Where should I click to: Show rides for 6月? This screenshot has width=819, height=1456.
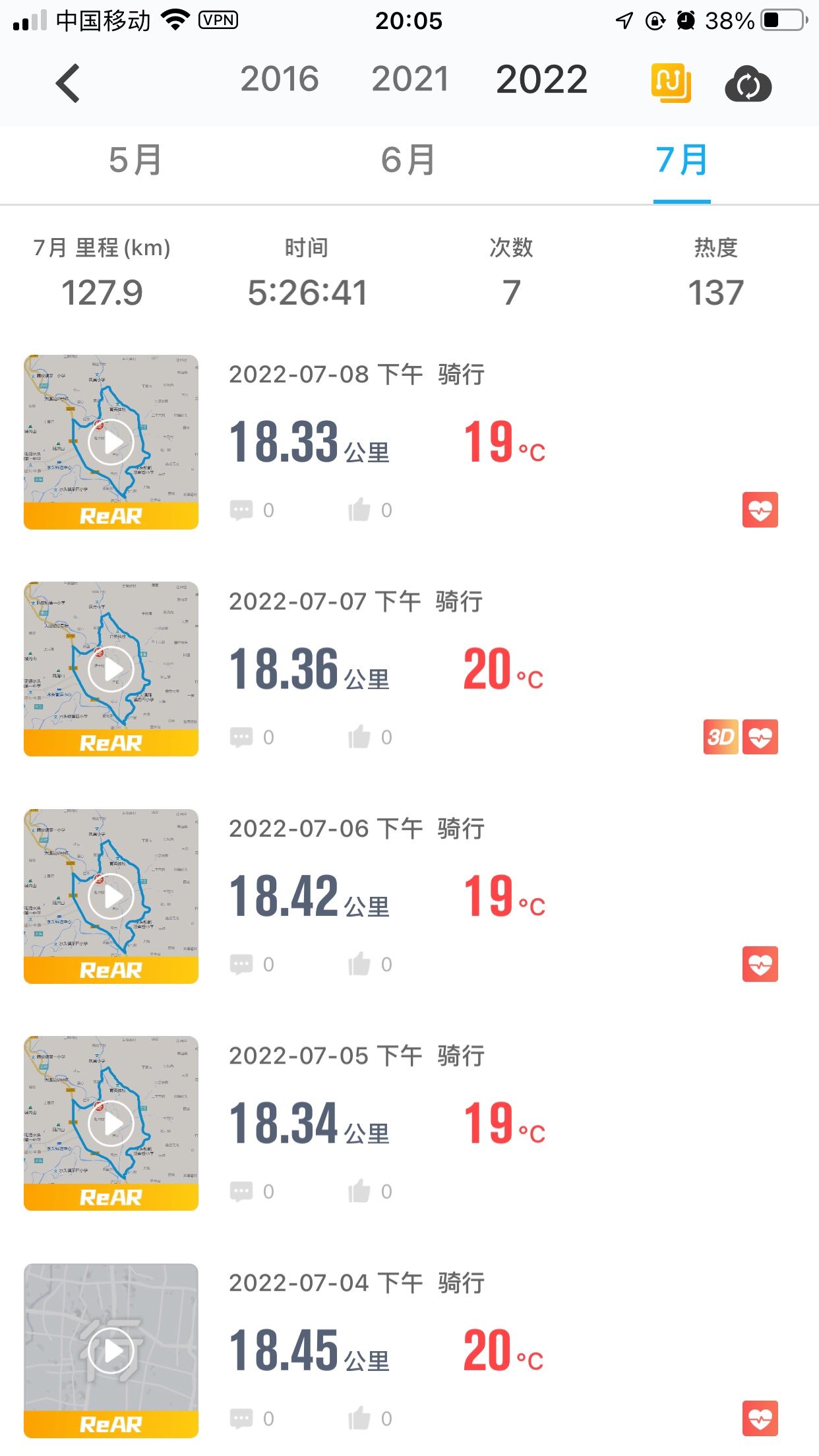pyautogui.click(x=409, y=160)
